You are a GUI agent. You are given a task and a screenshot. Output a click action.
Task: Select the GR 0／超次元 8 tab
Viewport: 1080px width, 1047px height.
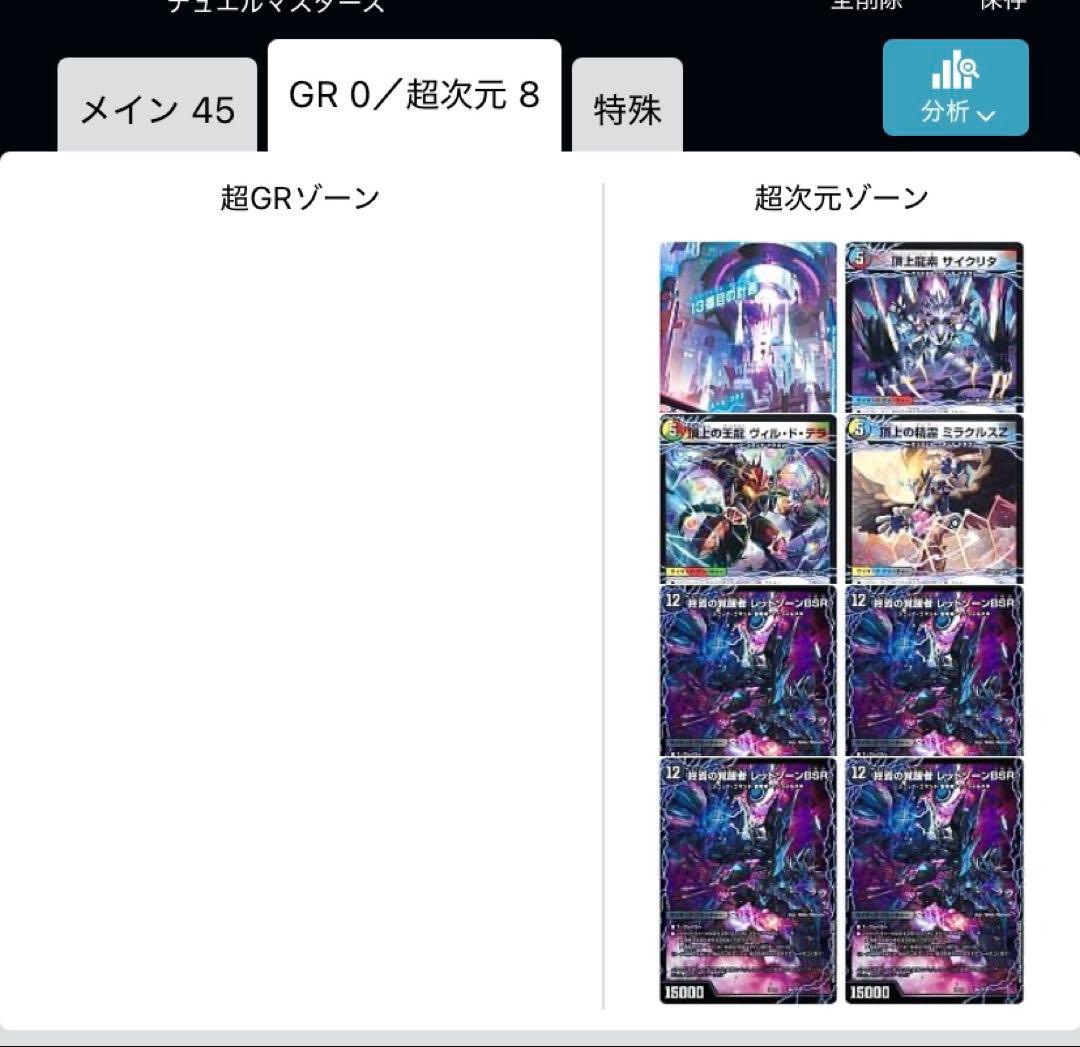click(x=414, y=96)
